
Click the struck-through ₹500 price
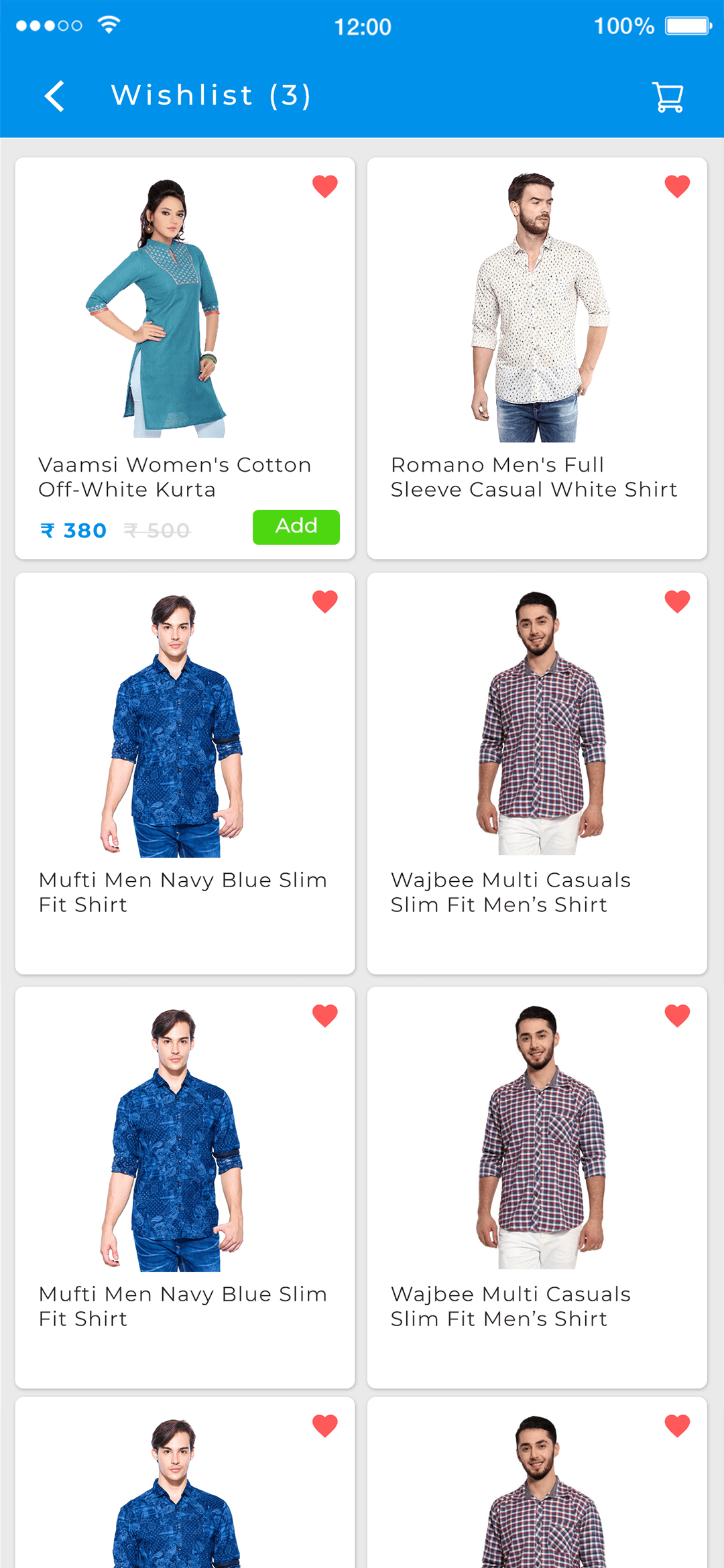[158, 529]
